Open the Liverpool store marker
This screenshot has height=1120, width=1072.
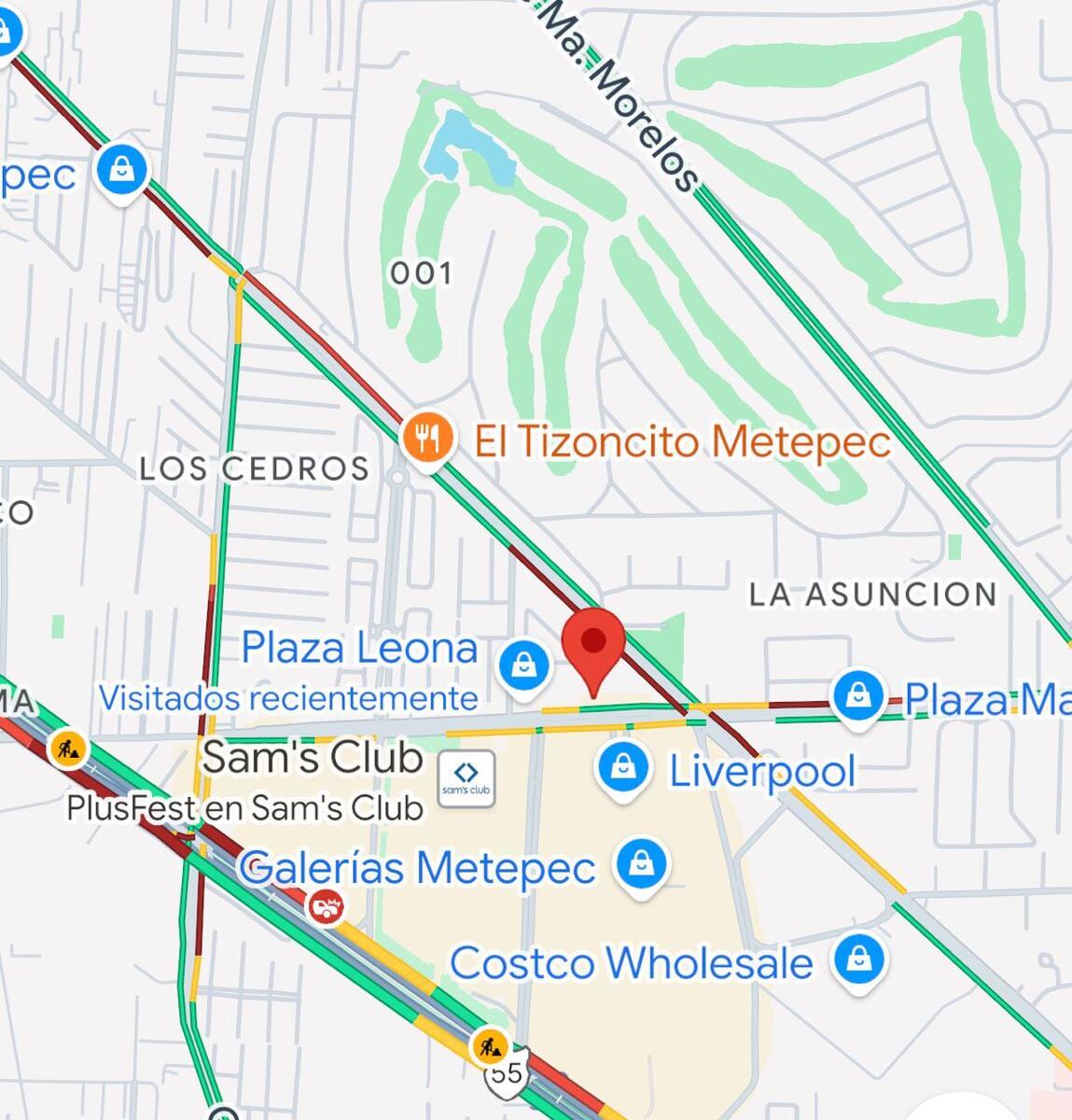[x=623, y=768]
